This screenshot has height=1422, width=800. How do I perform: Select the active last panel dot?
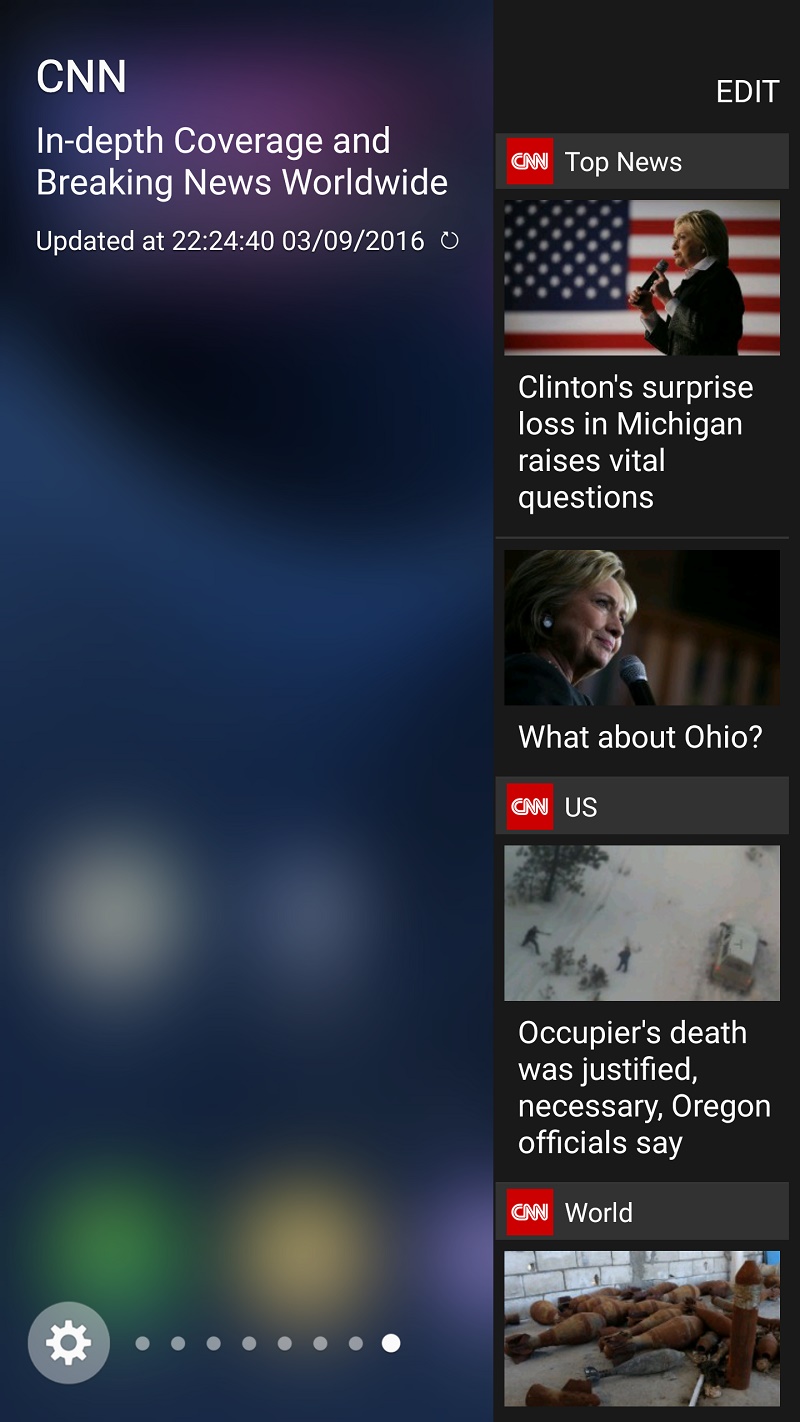[389, 1343]
